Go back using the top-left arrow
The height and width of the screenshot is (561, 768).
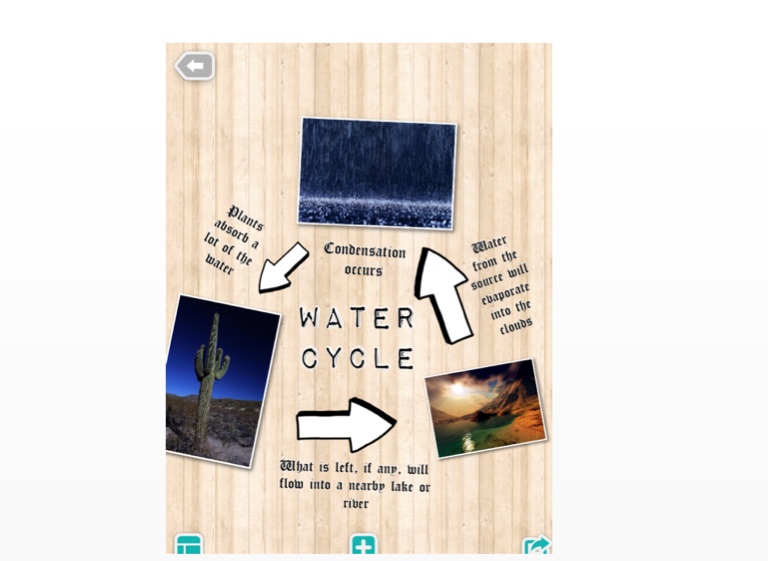coord(195,66)
